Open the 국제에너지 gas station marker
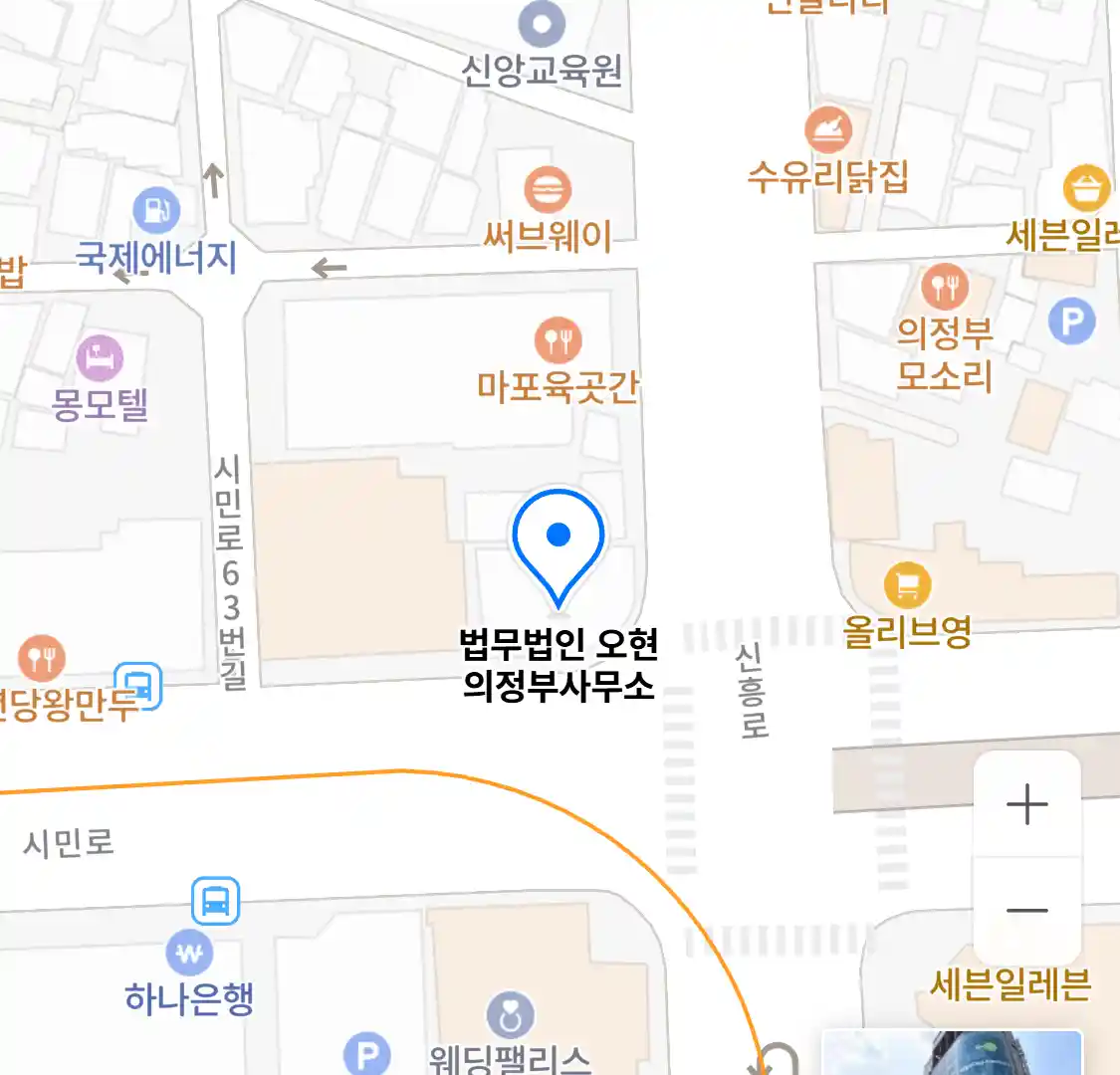Viewport: 1120px width, 1075px height. click(156, 210)
